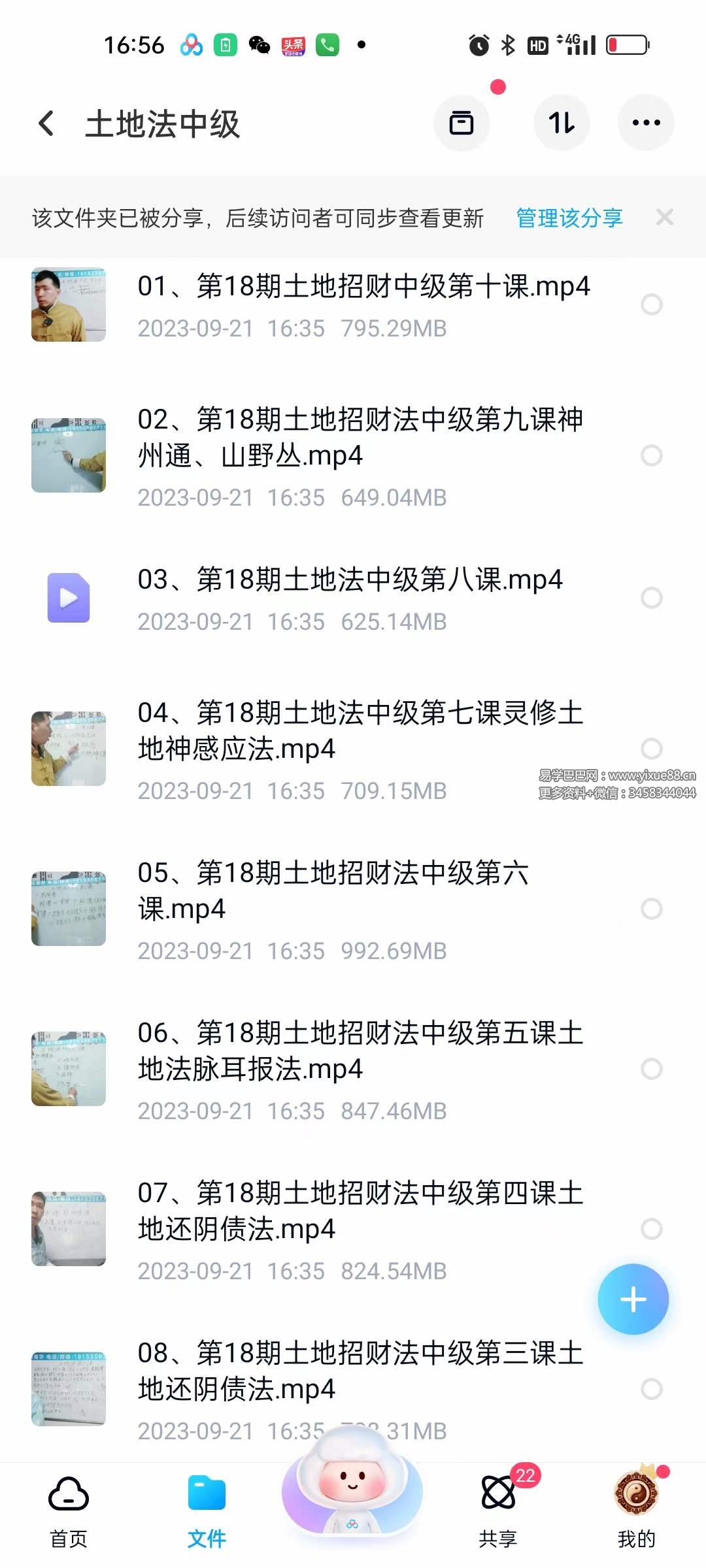
Task: Tap the thumbnail of 第十课 video
Action: click(x=69, y=304)
